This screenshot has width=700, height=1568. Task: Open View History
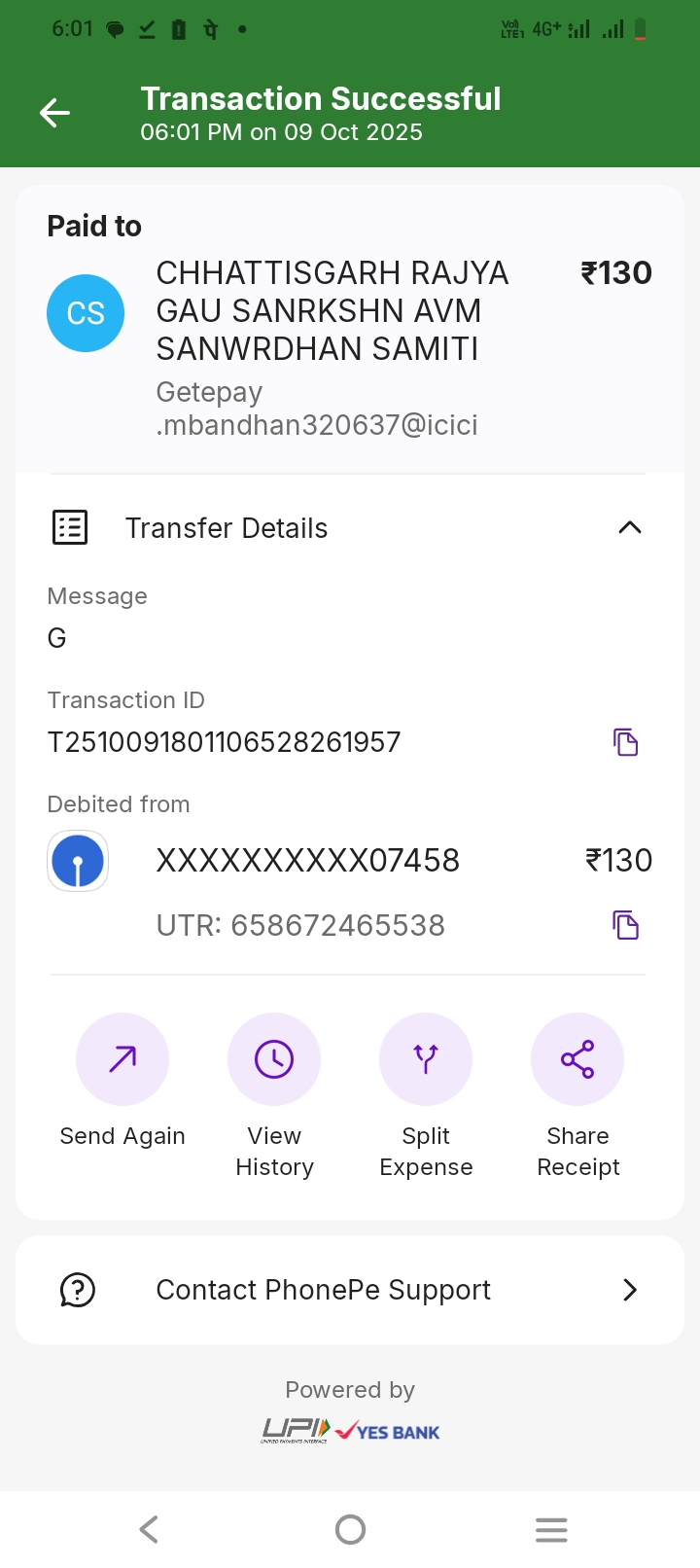pos(274,1059)
